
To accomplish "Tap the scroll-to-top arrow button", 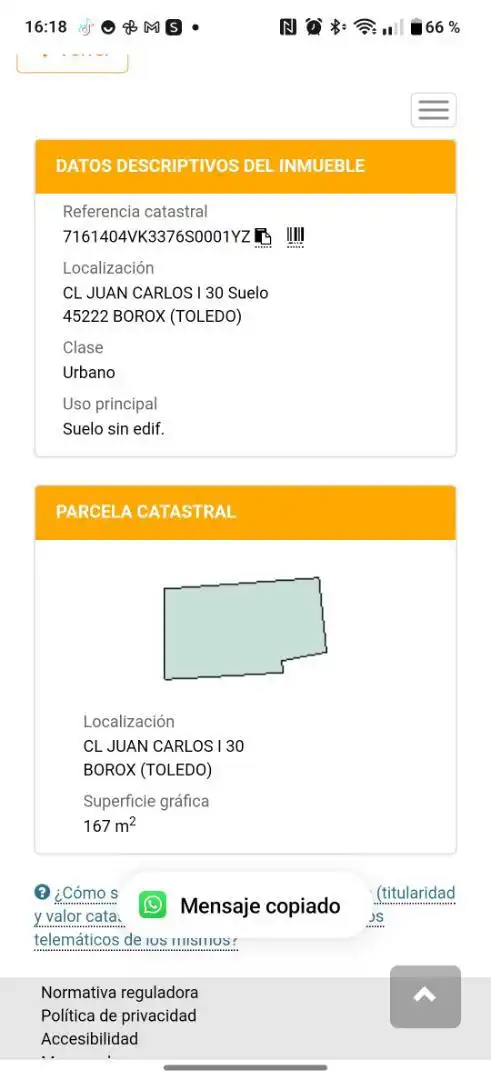I will (425, 996).
